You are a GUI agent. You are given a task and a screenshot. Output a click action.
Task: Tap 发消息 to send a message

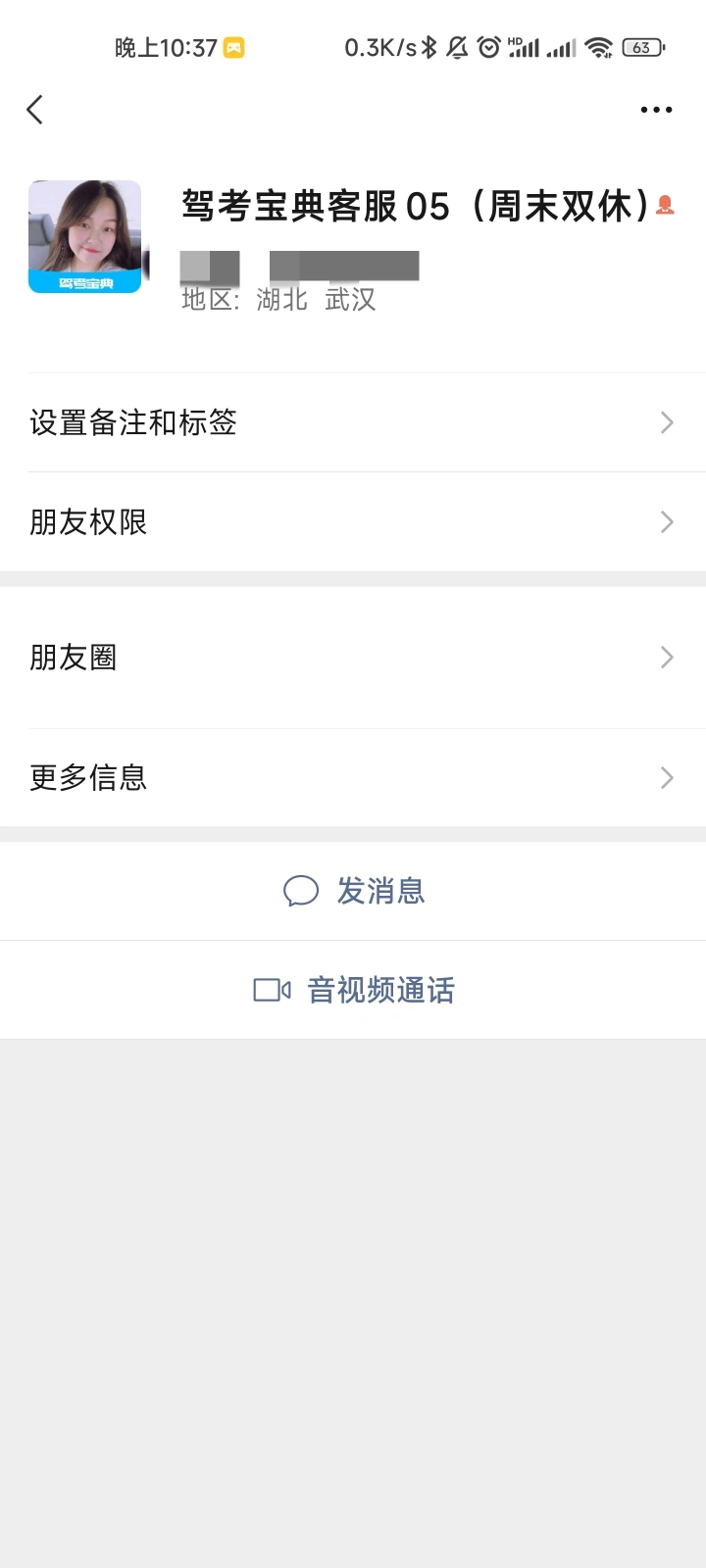pyautogui.click(x=353, y=891)
